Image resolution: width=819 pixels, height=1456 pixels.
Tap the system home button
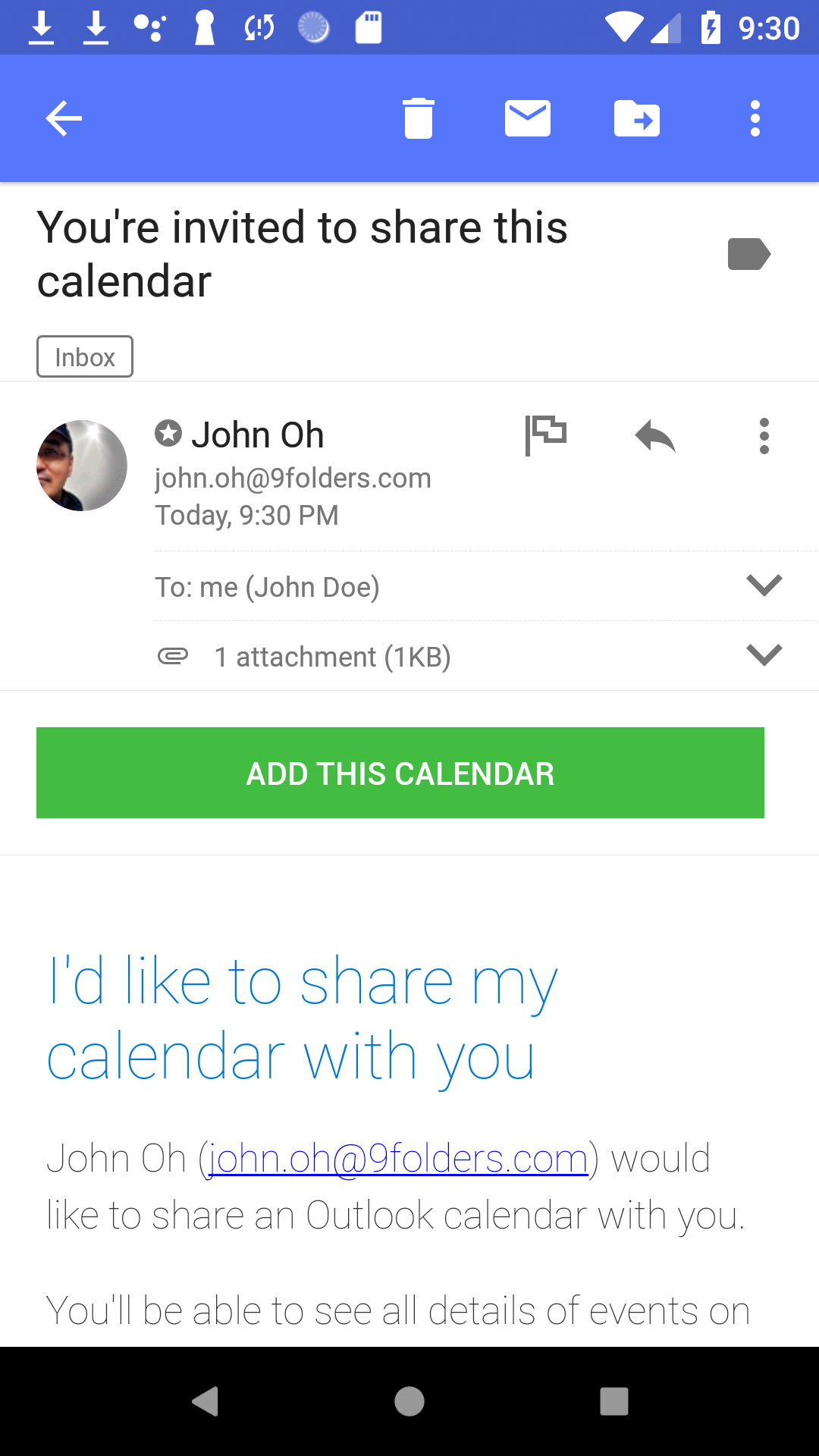[x=409, y=1401]
